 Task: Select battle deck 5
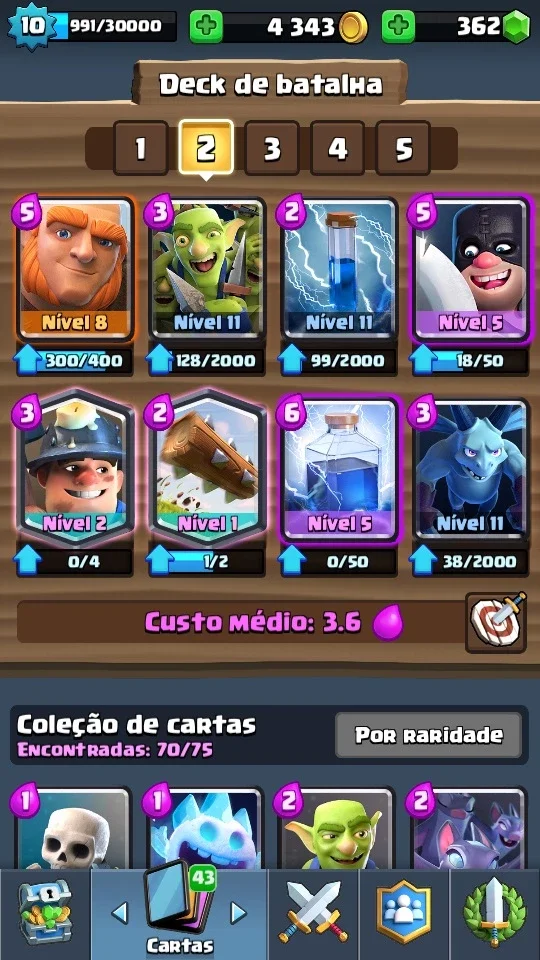click(x=403, y=148)
